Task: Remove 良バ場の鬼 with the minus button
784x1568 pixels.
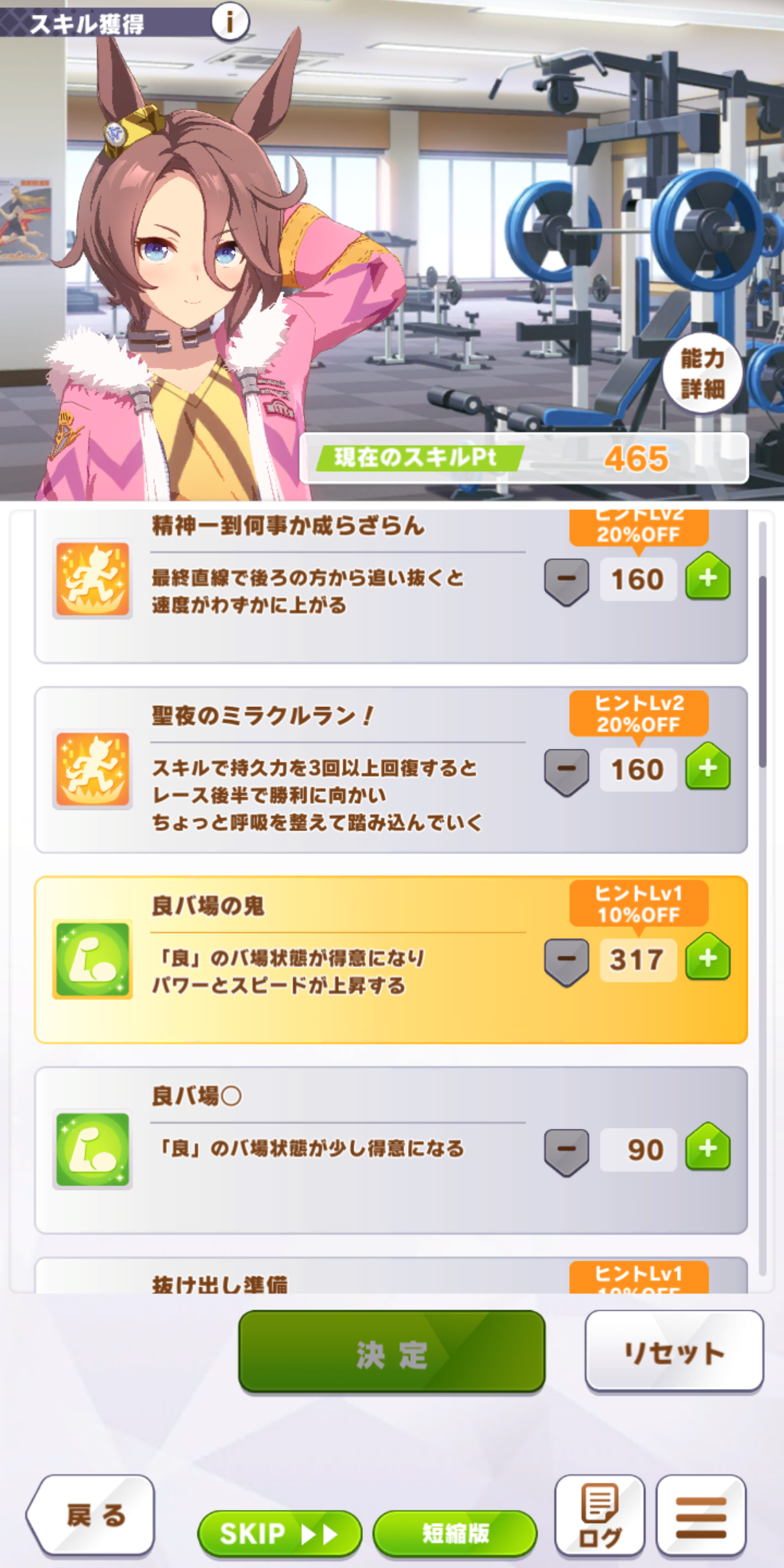Action: tap(566, 960)
